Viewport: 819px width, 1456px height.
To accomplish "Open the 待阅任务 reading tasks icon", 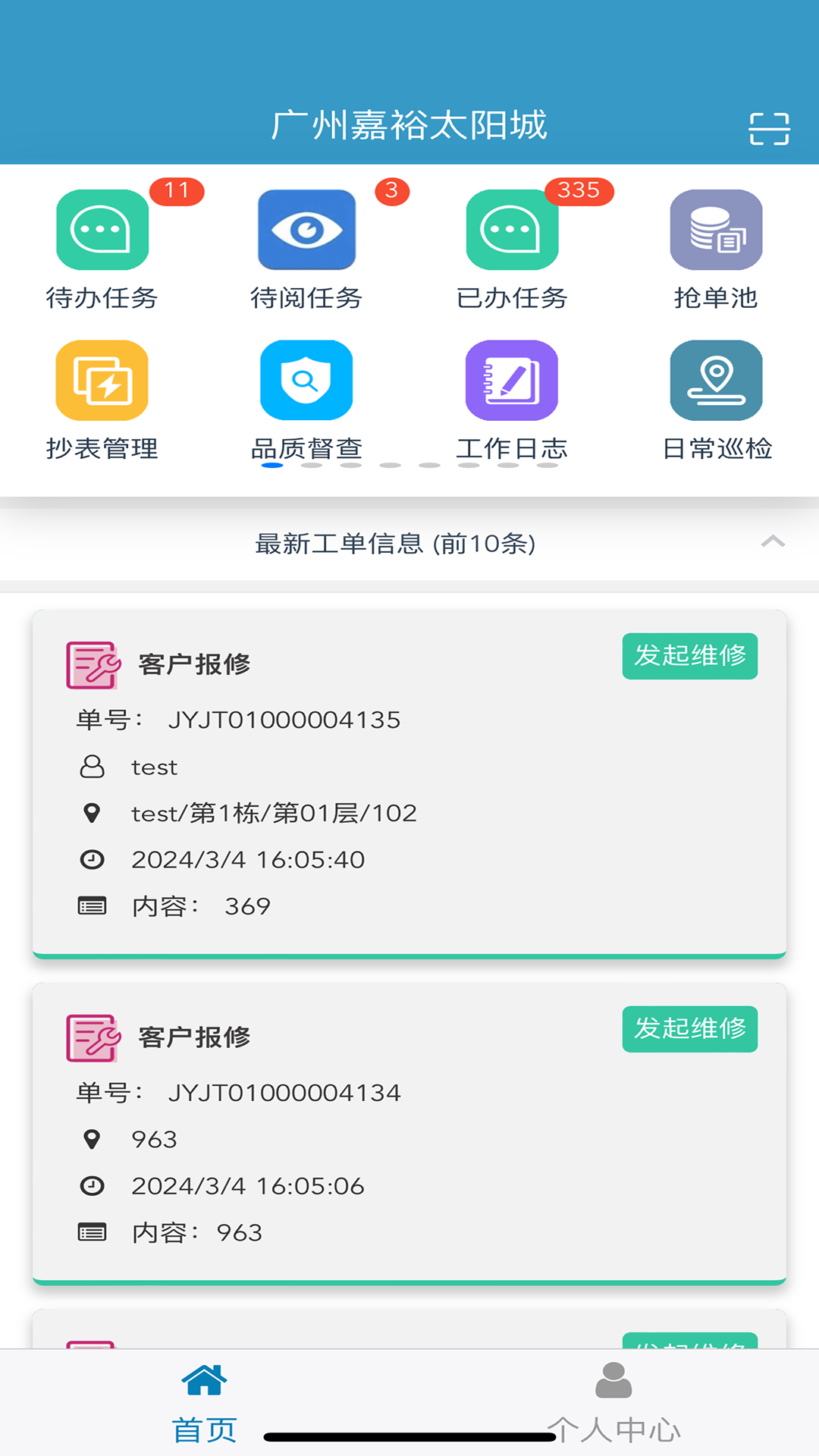I will 306,231.
